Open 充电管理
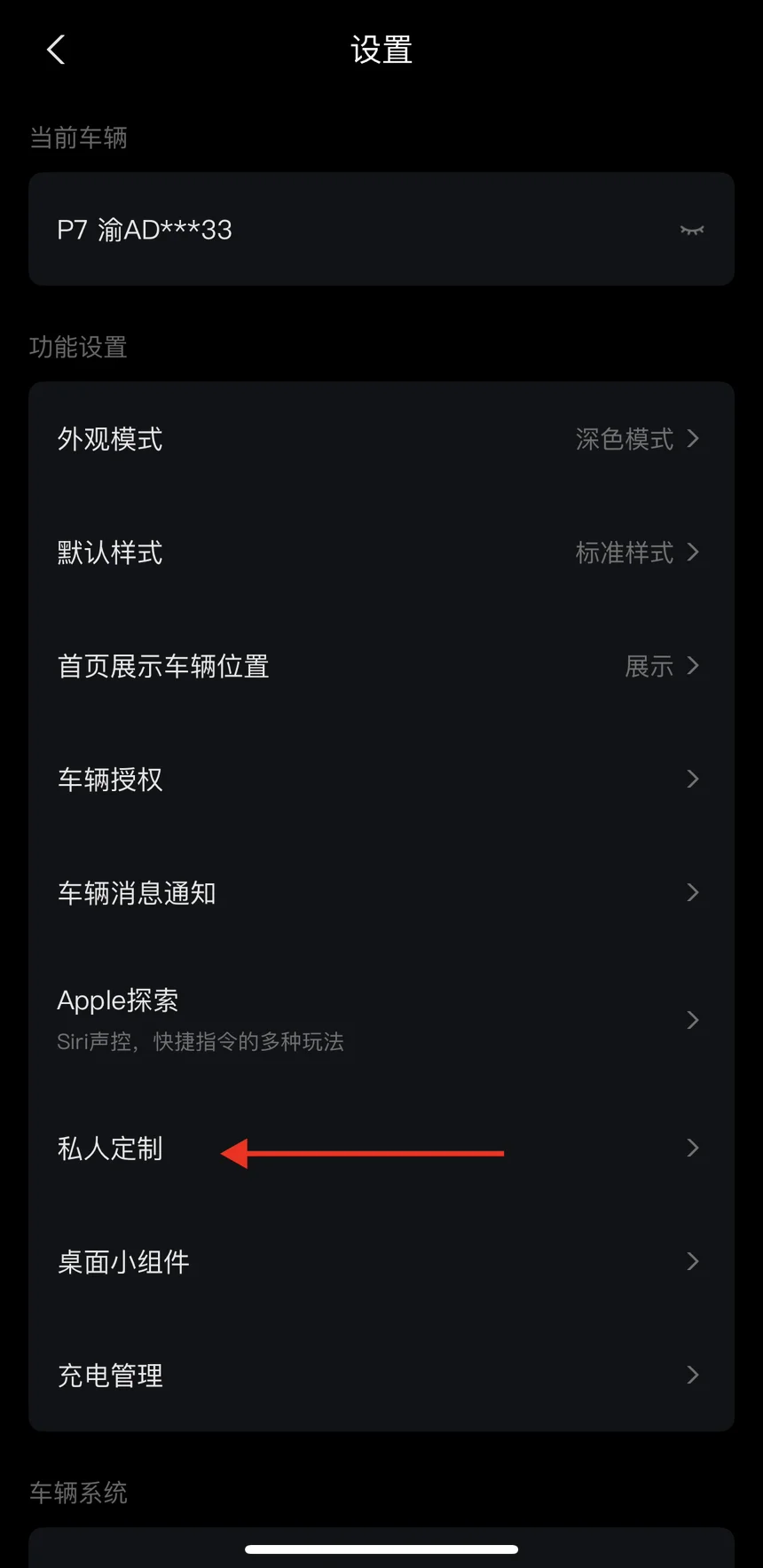The image size is (763, 1568). pyautogui.click(x=381, y=1376)
